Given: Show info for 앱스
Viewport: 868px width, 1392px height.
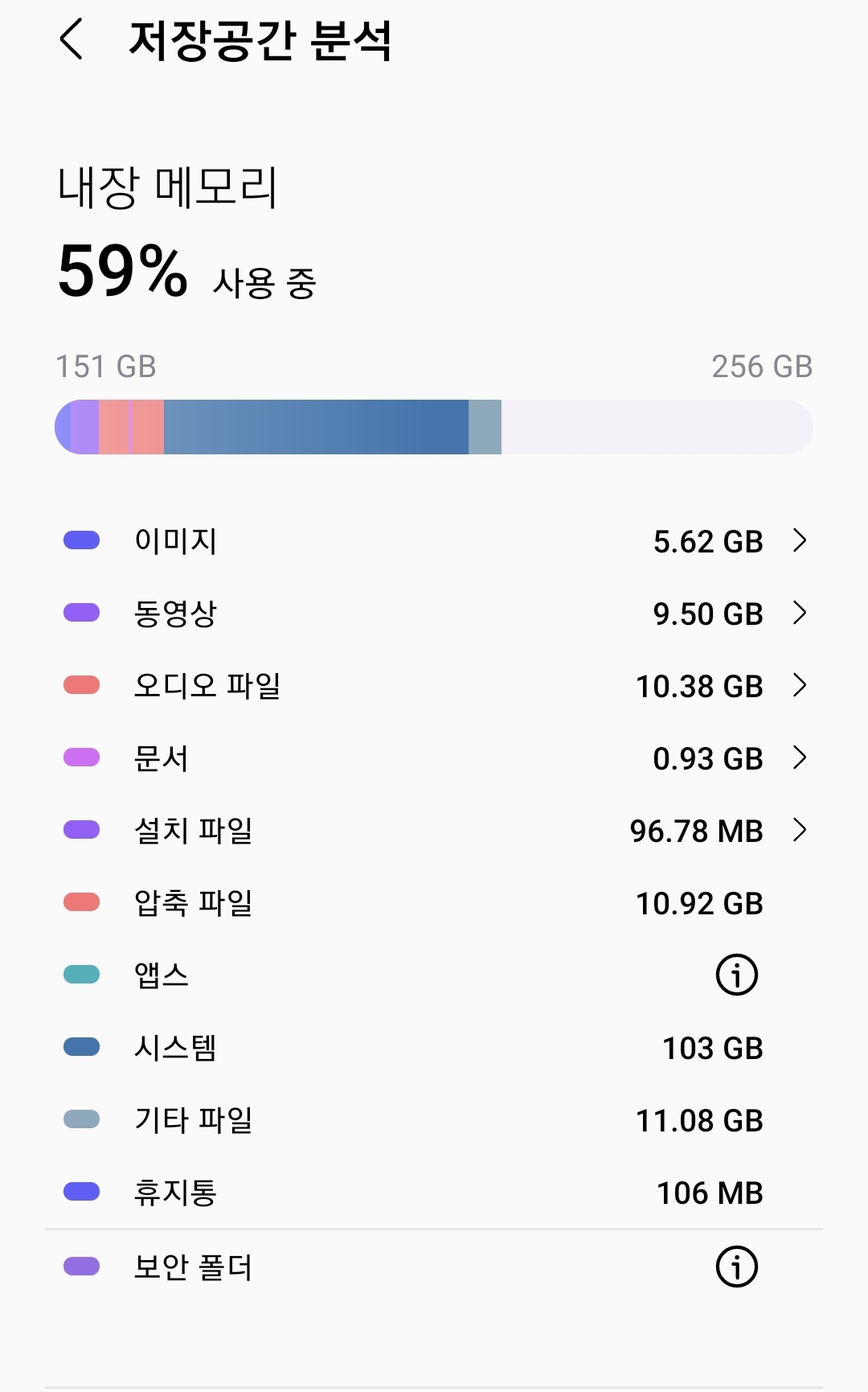Looking at the screenshot, I should [736, 975].
